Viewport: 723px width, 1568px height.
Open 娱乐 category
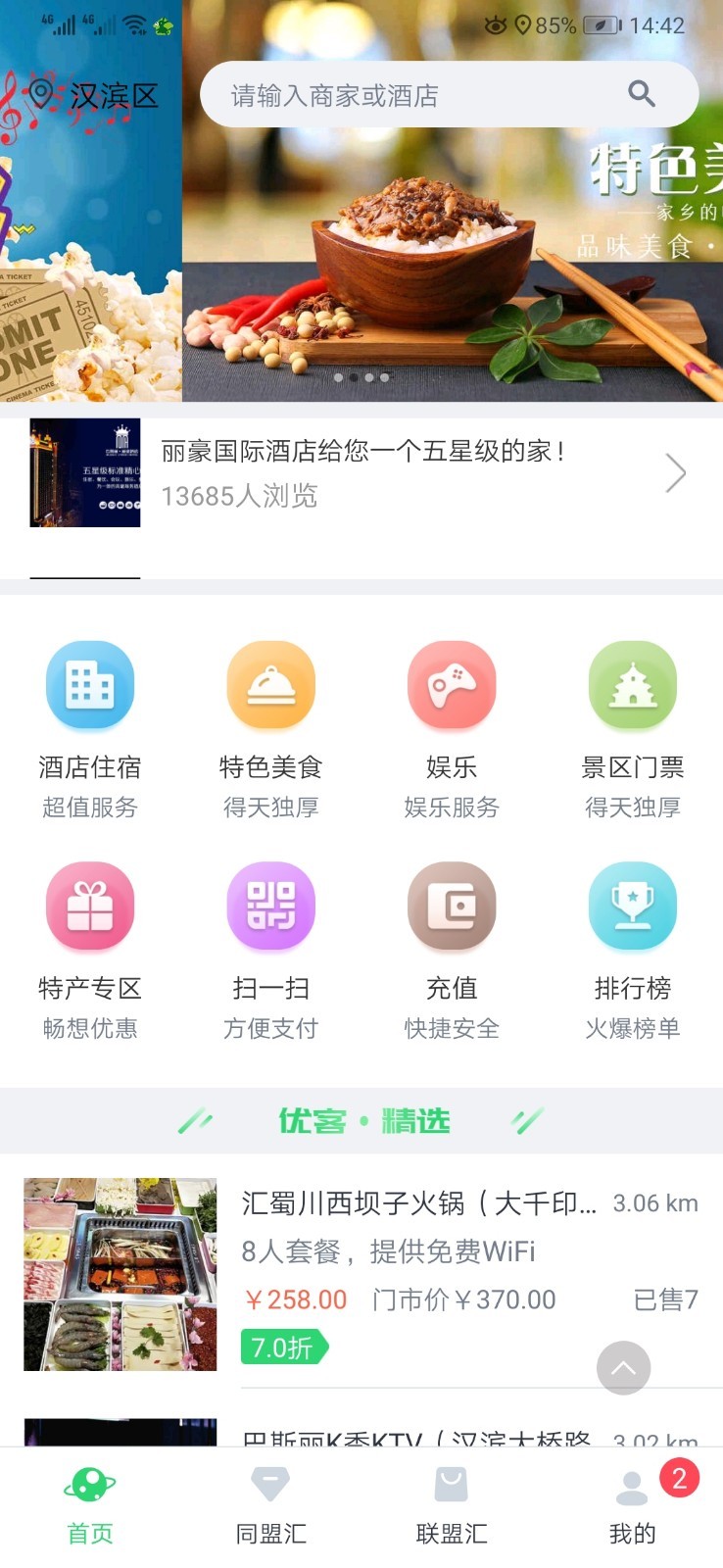[x=452, y=729]
